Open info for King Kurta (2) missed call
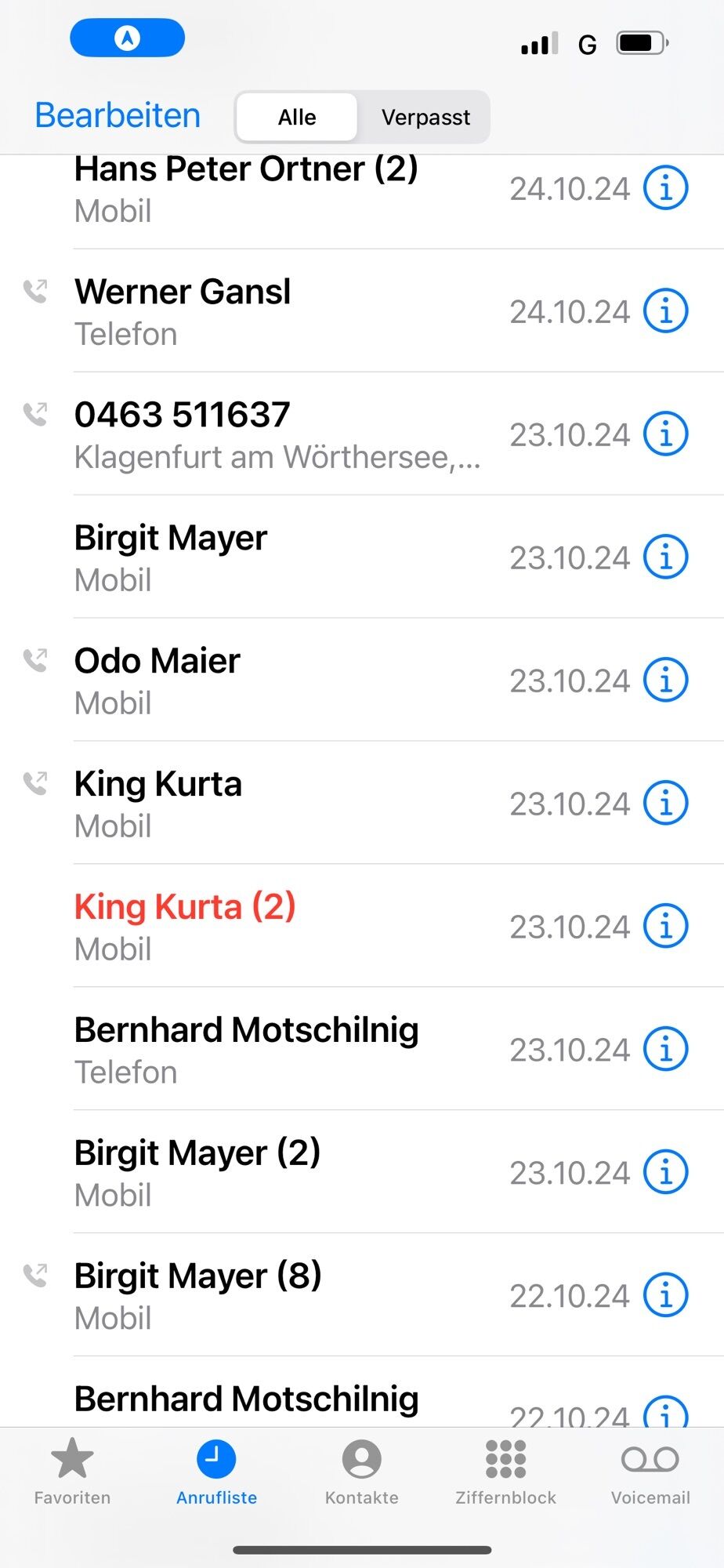This screenshot has width=724, height=1568. (x=665, y=926)
